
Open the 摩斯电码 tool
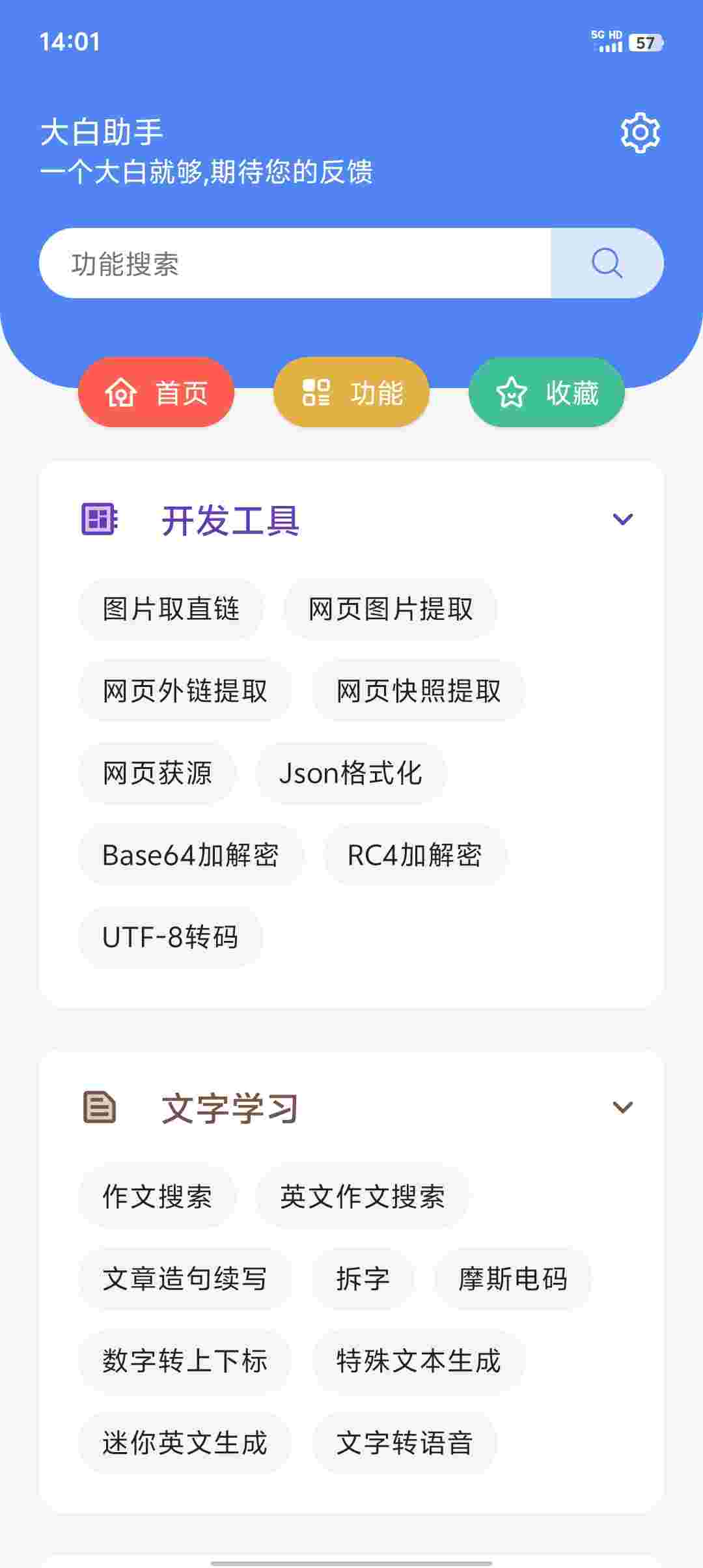click(512, 1278)
